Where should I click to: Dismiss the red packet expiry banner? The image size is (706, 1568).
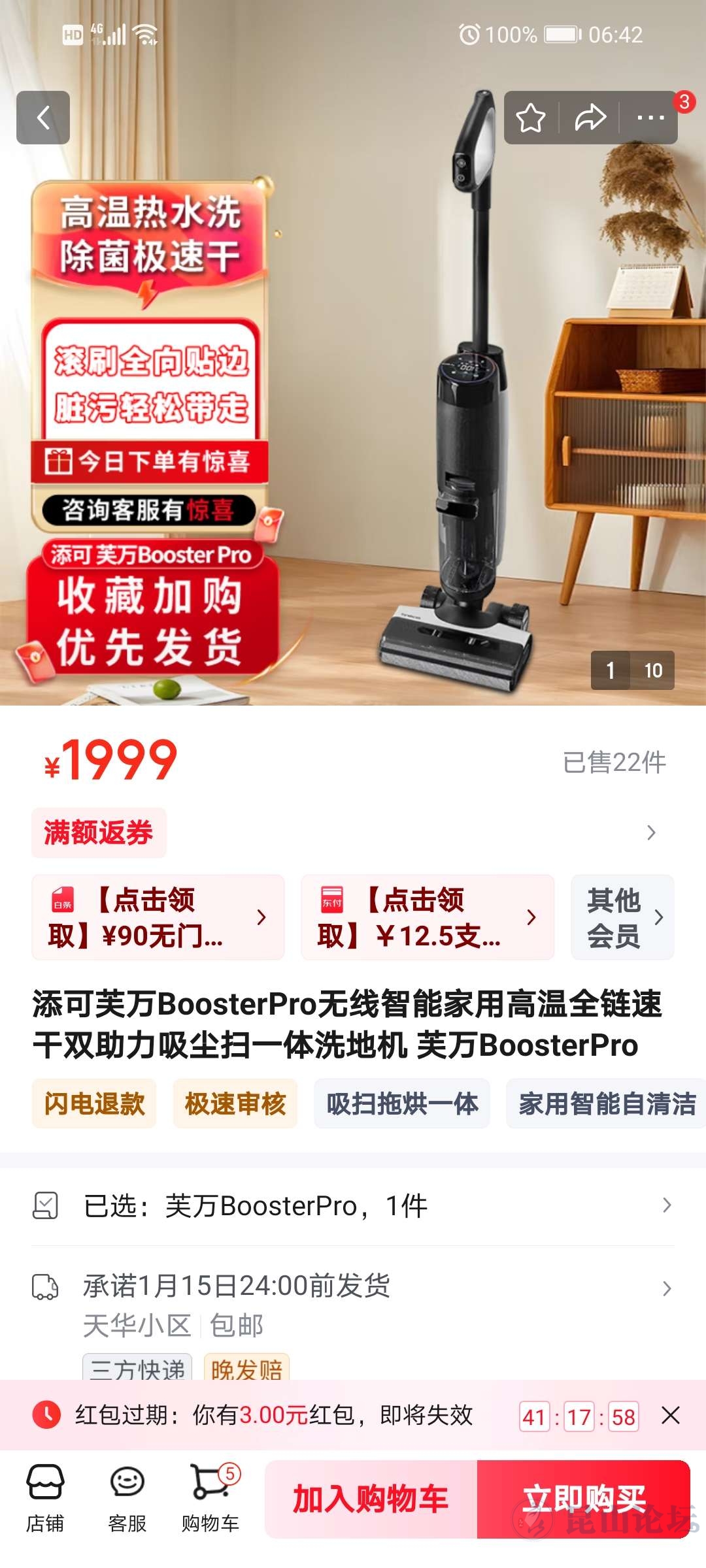[x=671, y=1416]
